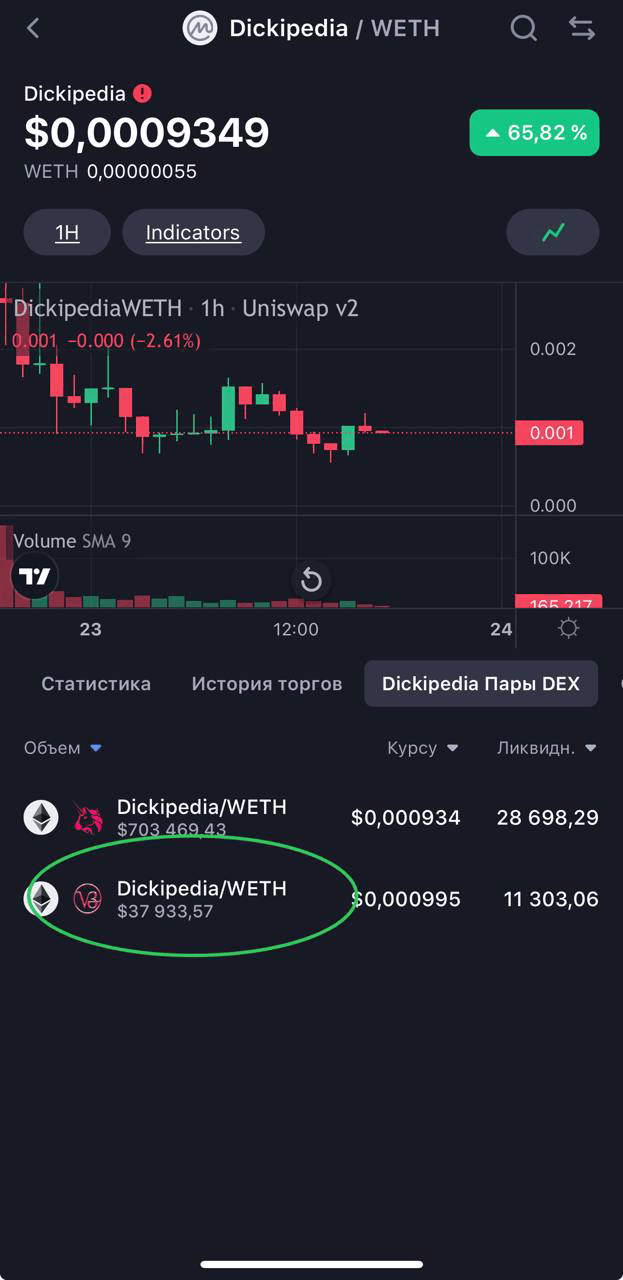Tap the red warning icon beside Dickipedia
The image size is (623, 1280).
point(143,94)
